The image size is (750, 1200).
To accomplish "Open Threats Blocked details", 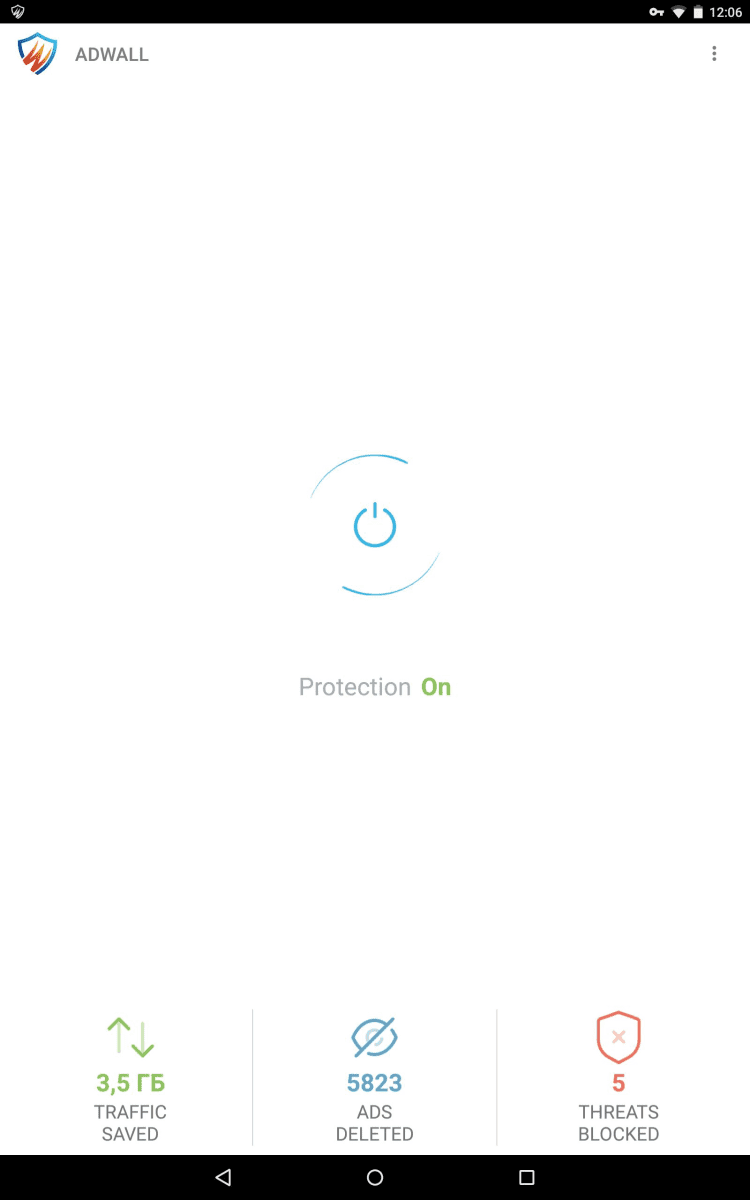I will pos(618,1078).
